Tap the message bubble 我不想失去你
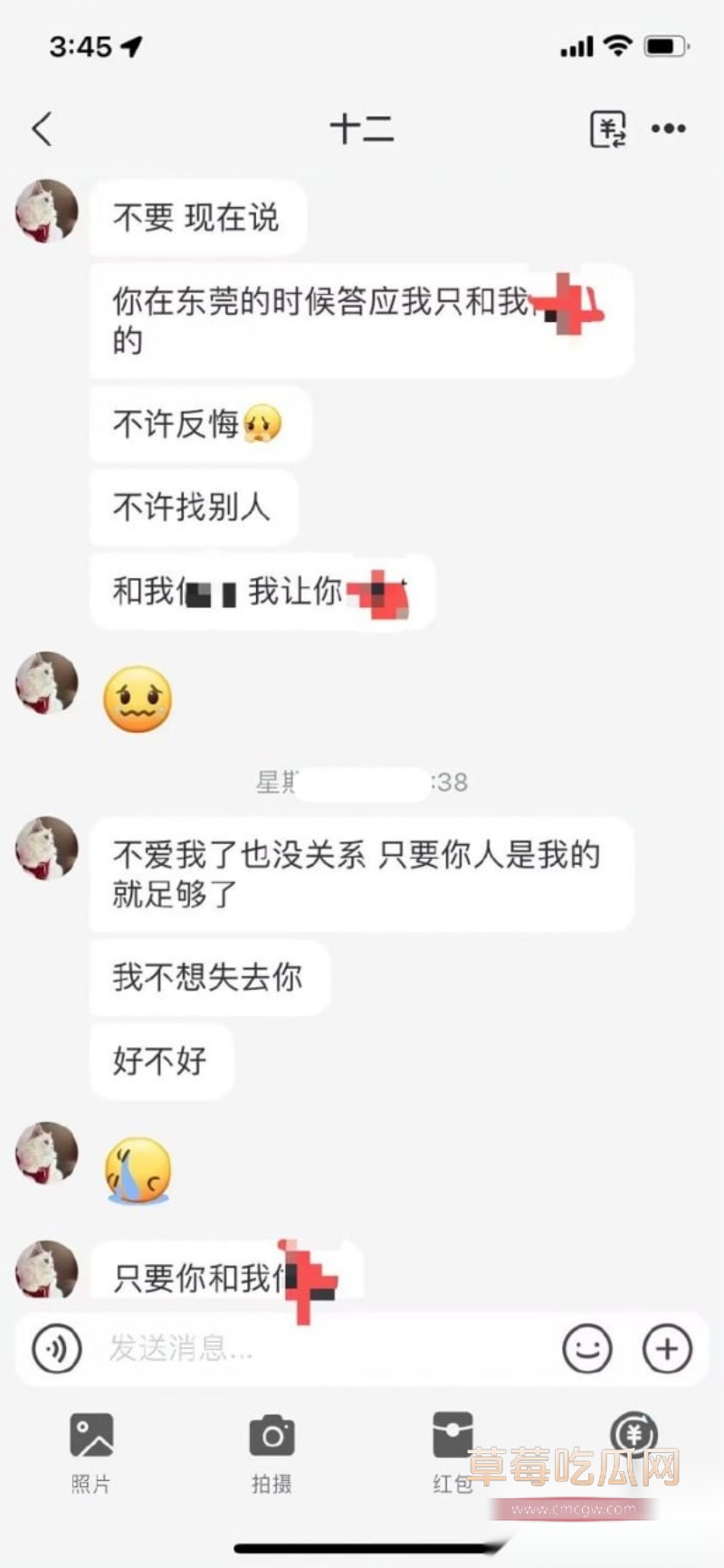Screen dimensions: 724x1568 coord(208,977)
